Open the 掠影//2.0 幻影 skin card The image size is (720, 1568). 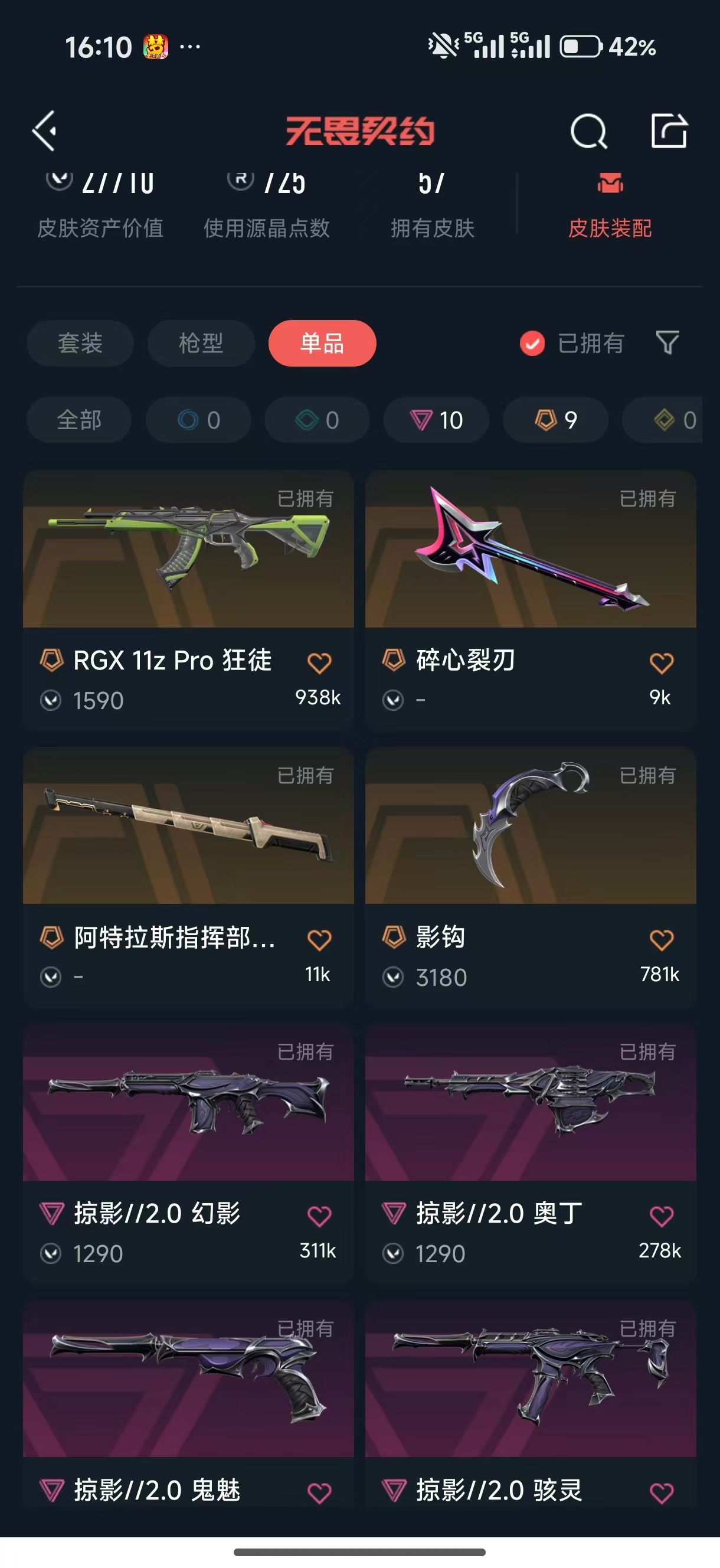(x=188, y=1105)
